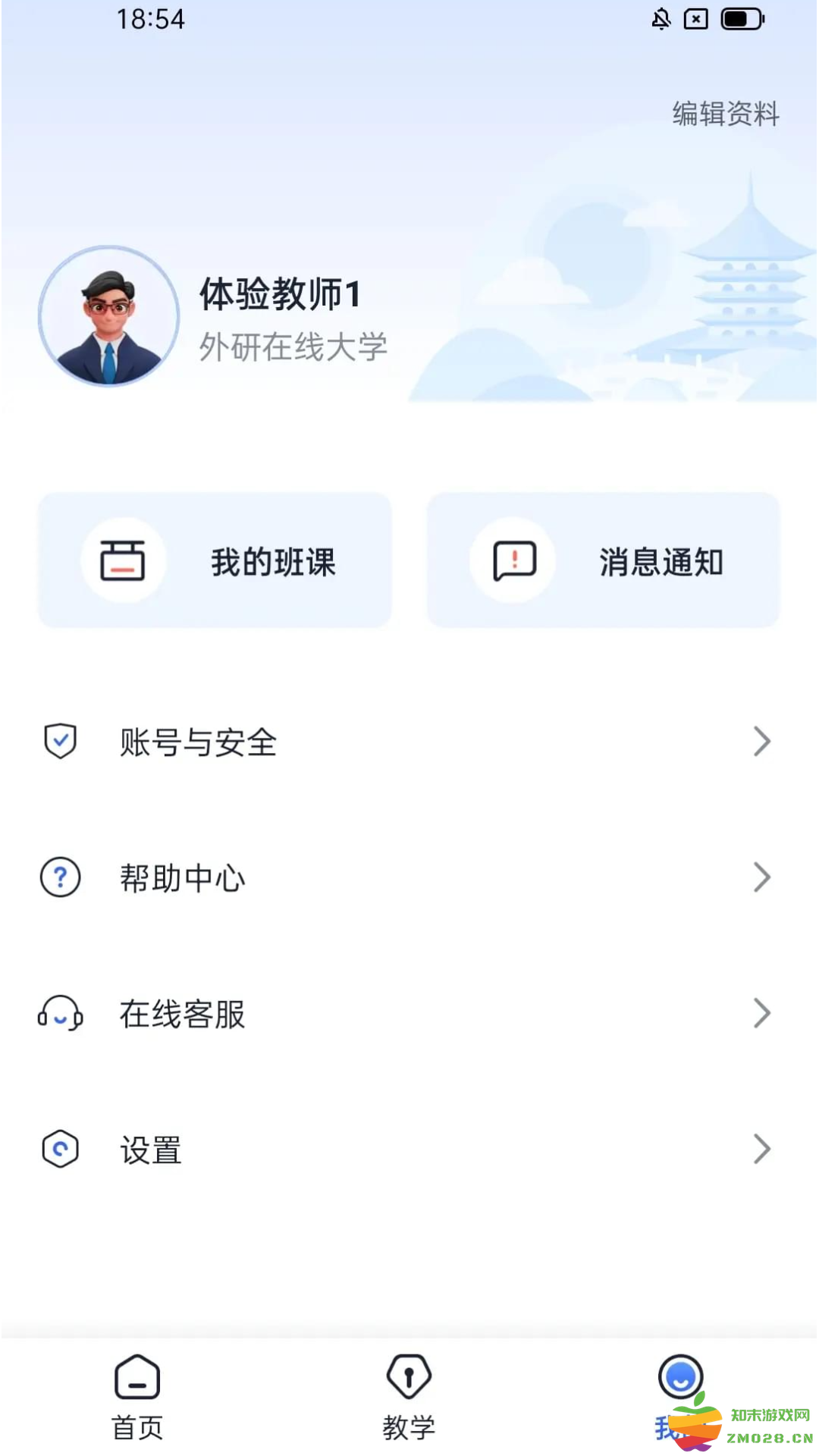
Task: Switch to the 首页 tab
Action: point(136,1399)
